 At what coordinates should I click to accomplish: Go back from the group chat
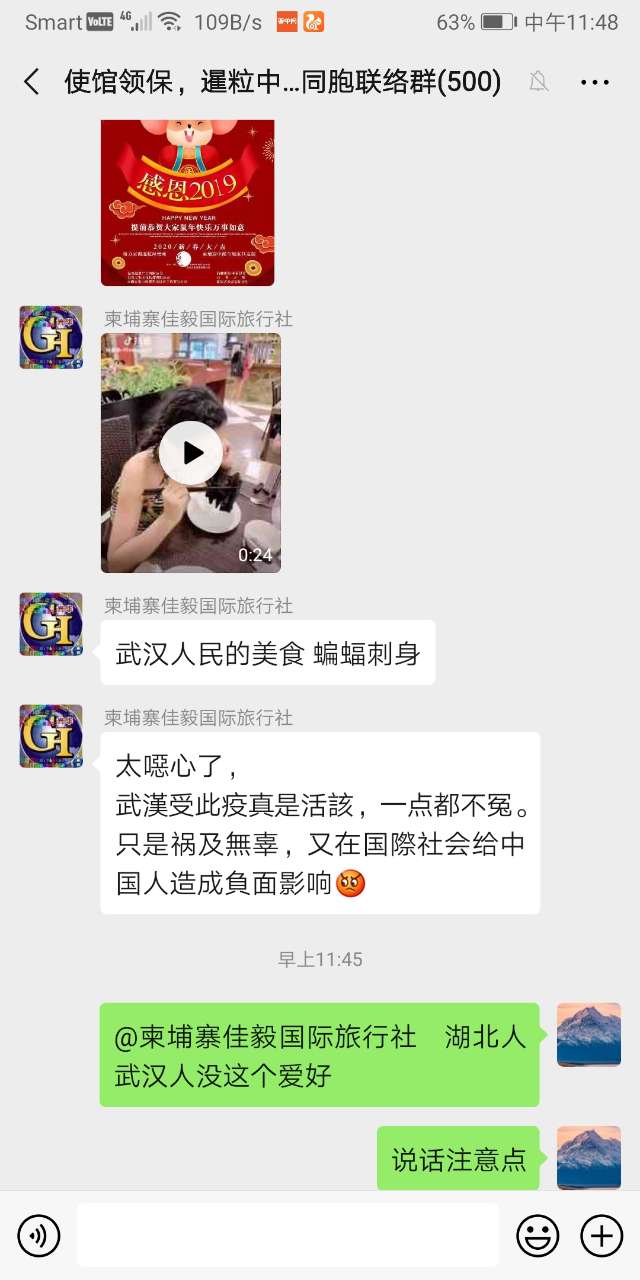pos(32,82)
